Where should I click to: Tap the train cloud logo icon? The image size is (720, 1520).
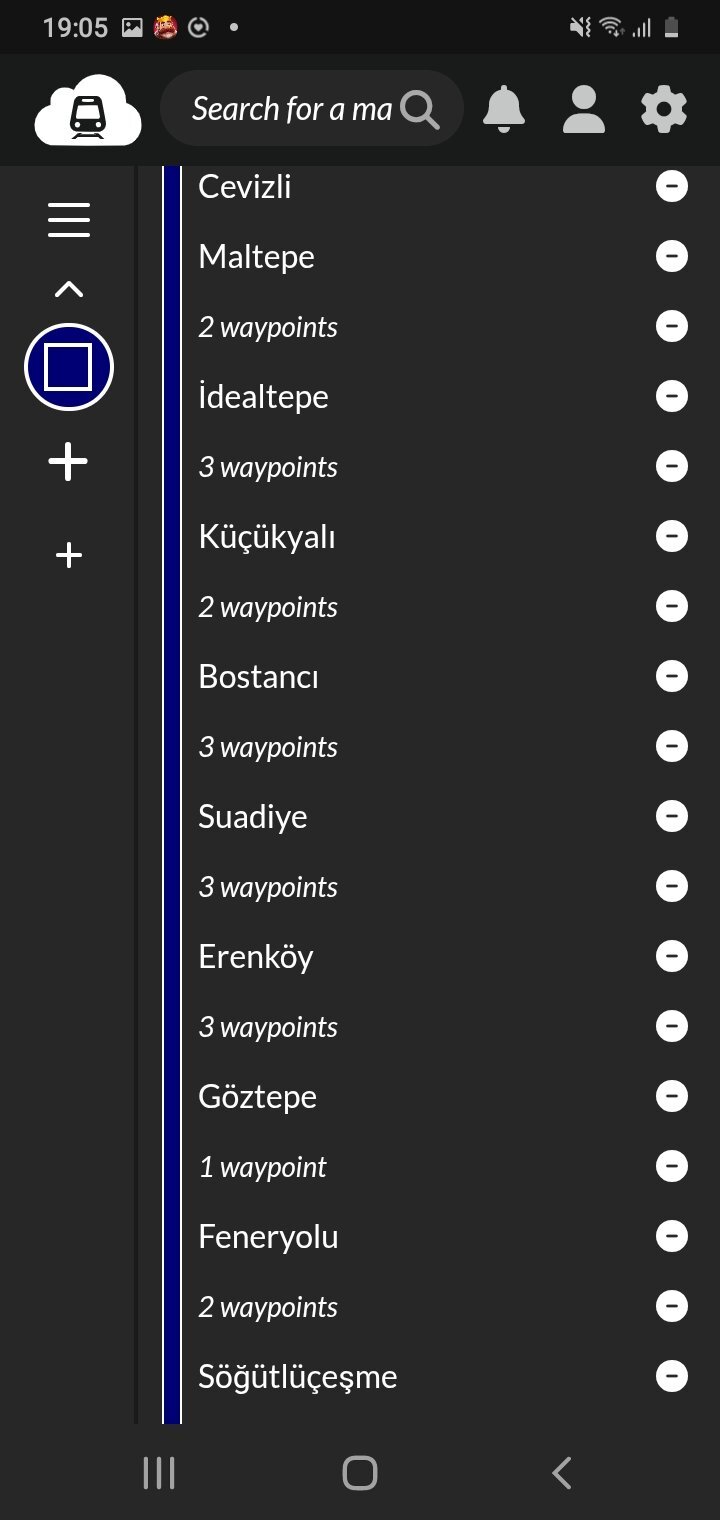[x=86, y=110]
